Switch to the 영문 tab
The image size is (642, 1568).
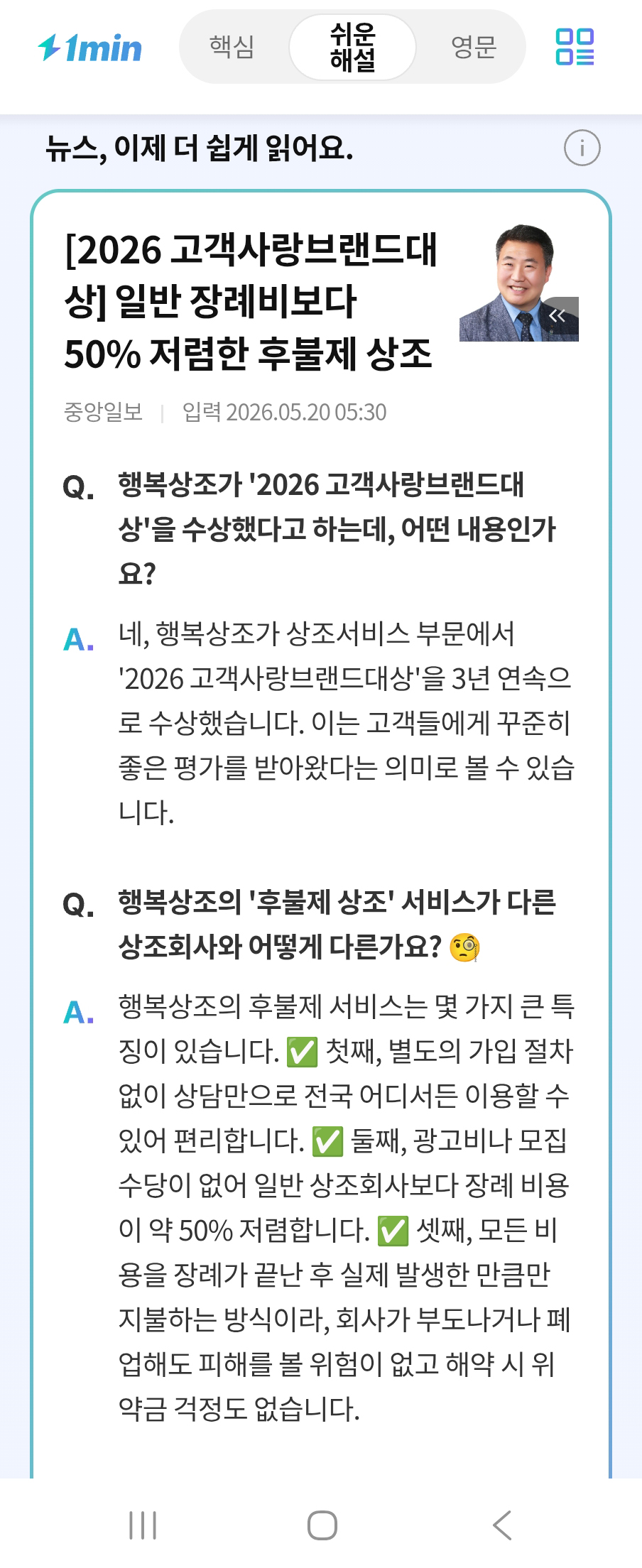click(473, 47)
